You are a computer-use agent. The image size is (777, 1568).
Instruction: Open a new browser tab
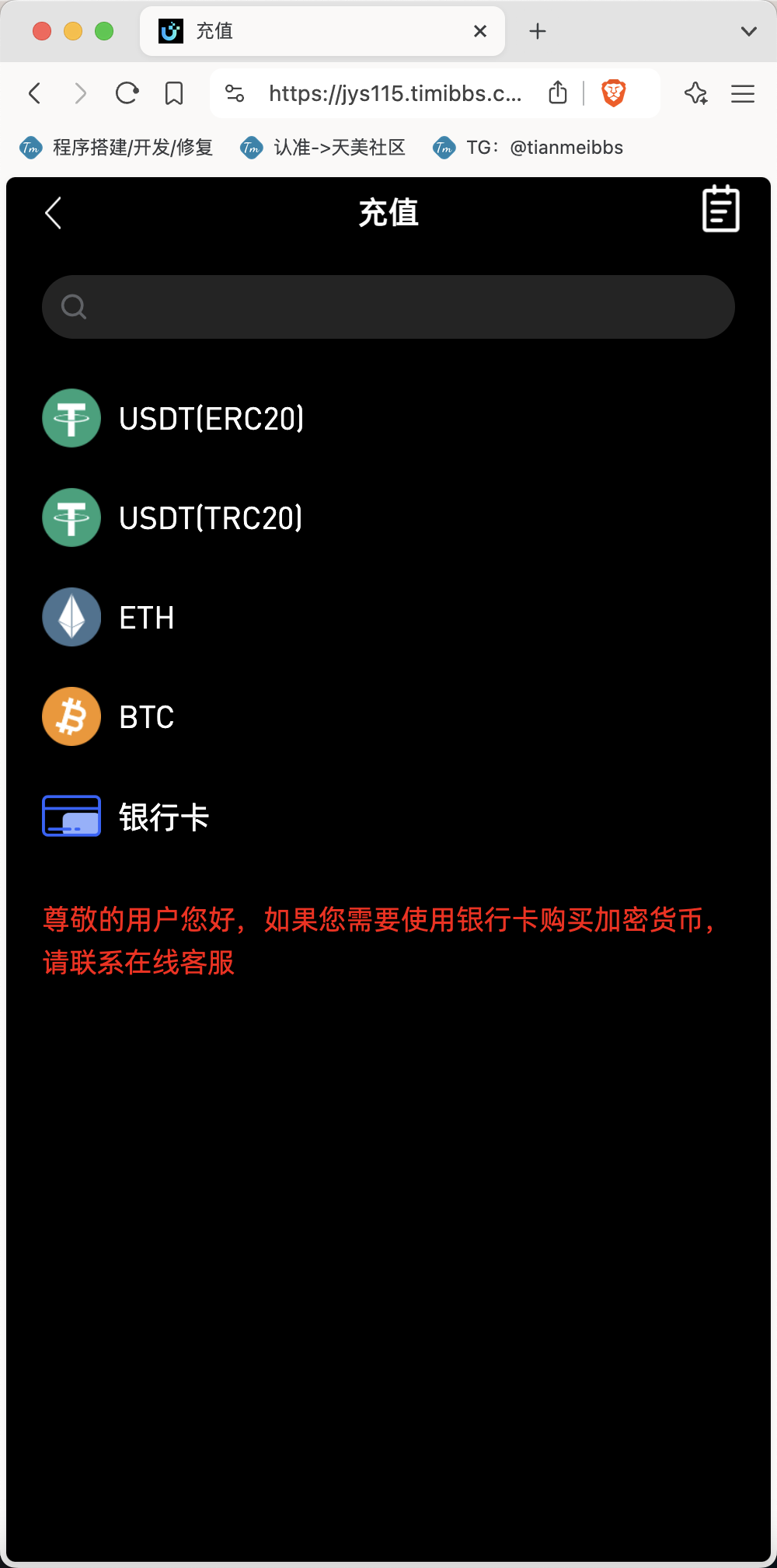tap(538, 31)
